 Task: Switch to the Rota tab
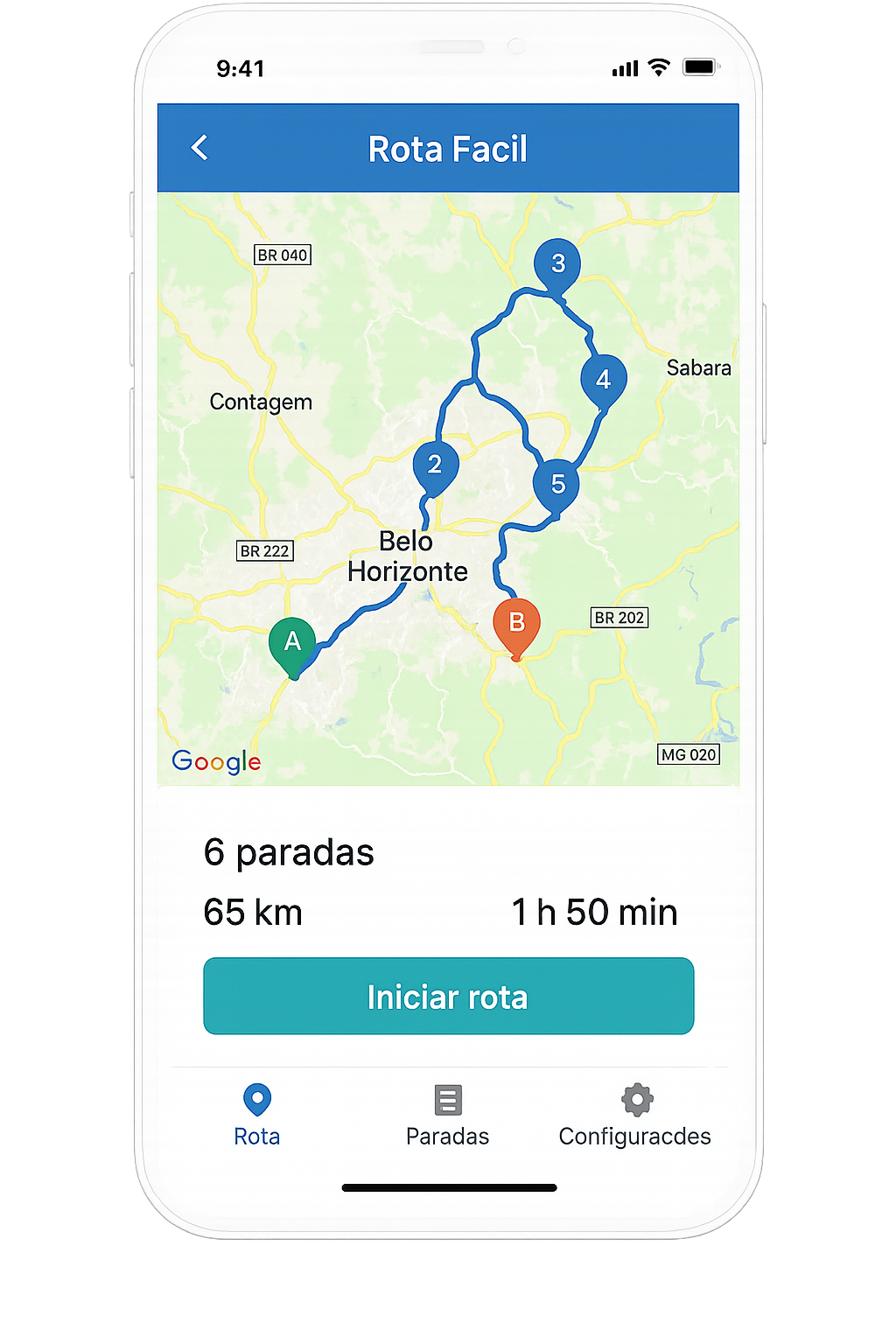click(x=256, y=1115)
